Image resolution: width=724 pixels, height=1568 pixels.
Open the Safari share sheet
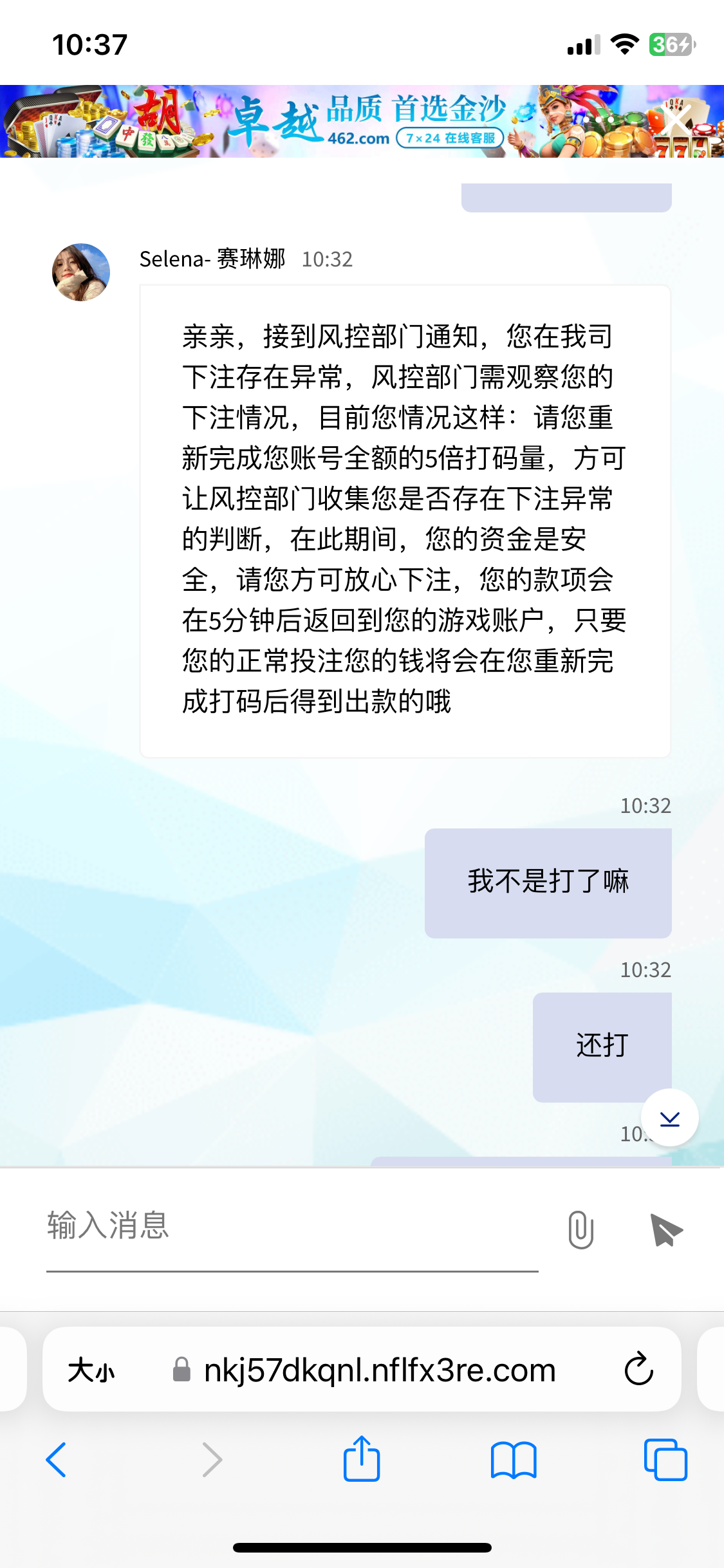pos(362,1459)
